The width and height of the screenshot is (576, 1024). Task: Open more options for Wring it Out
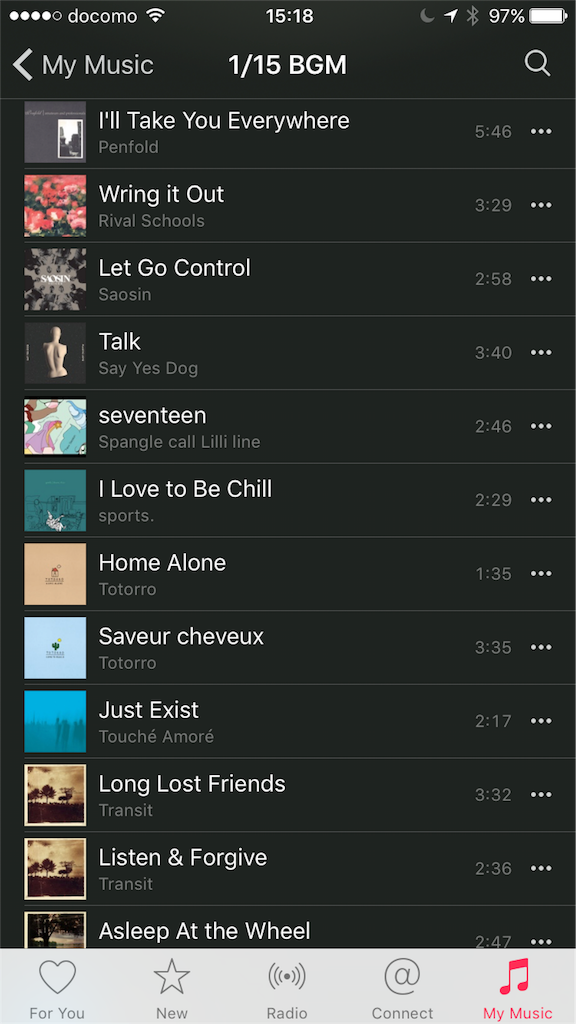click(x=541, y=205)
